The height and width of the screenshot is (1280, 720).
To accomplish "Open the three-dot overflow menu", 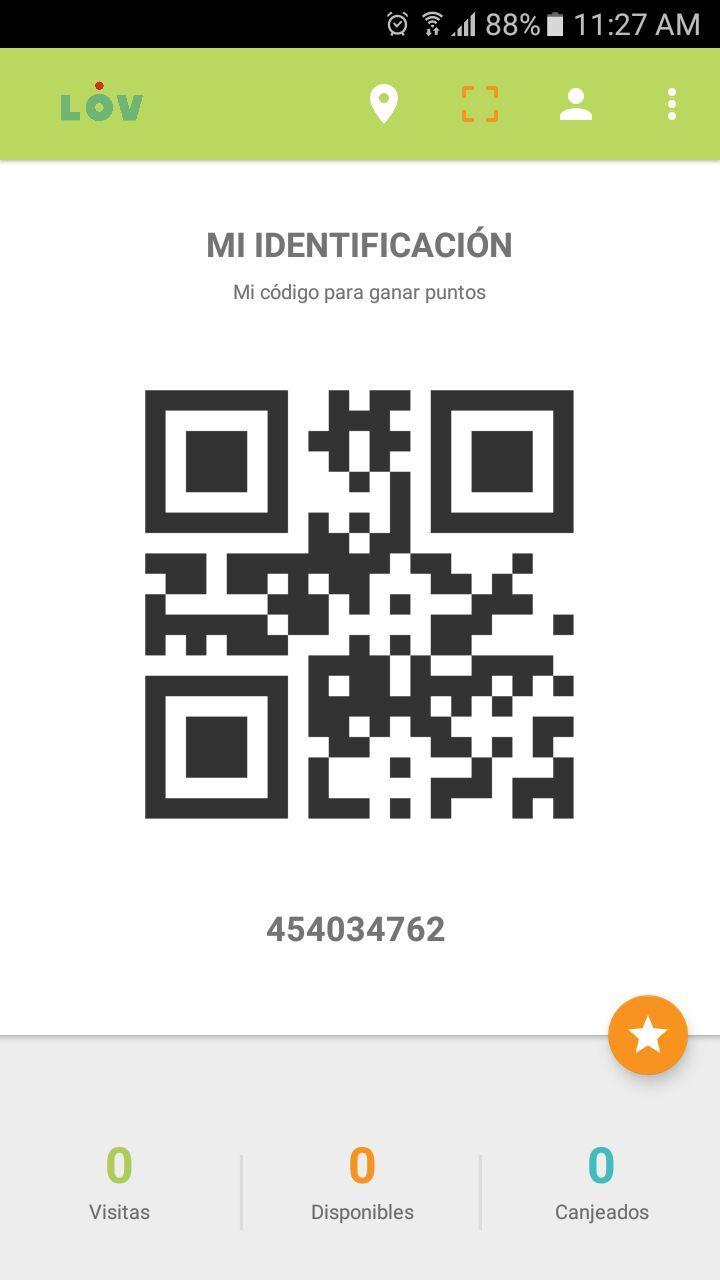I will pyautogui.click(x=672, y=104).
